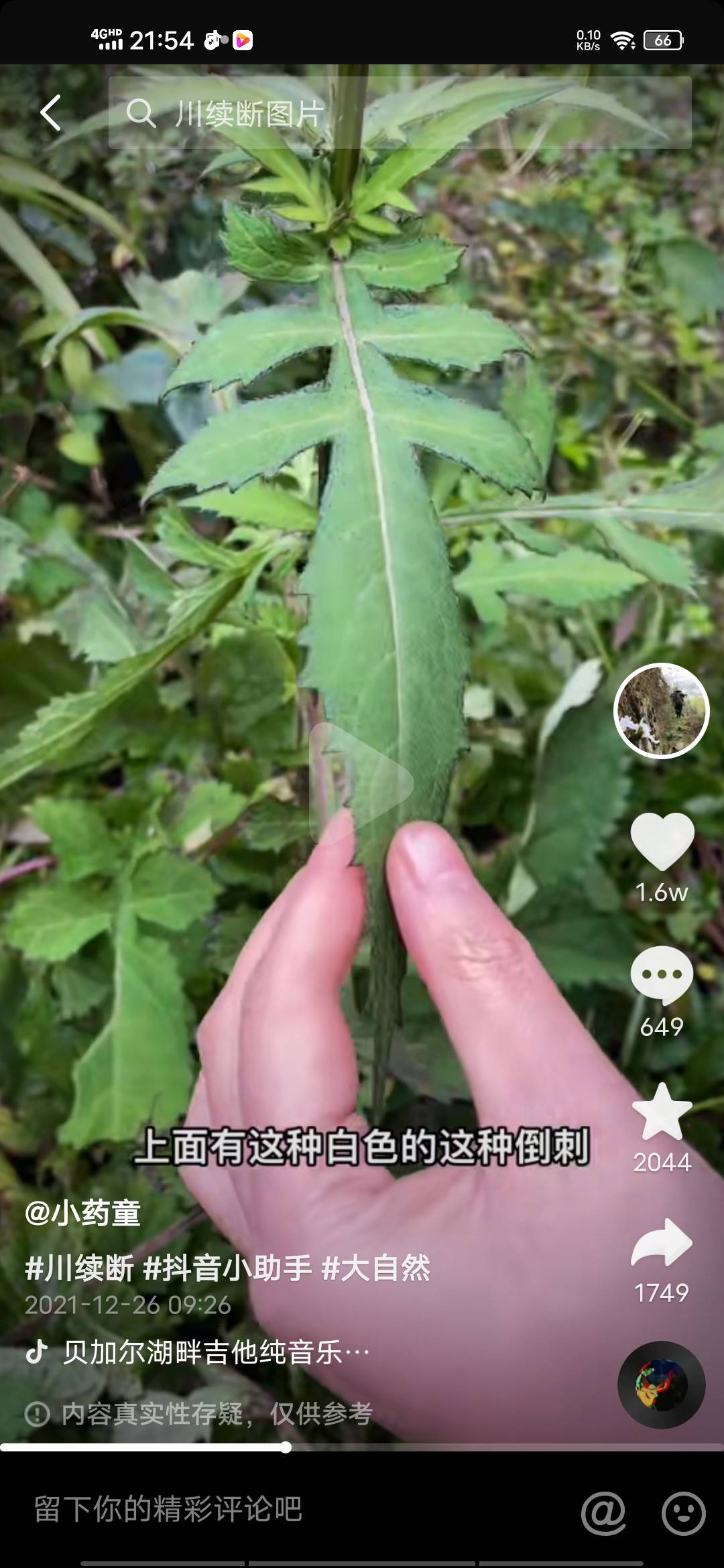The width and height of the screenshot is (724, 1568).
Task: Mention someone with the @ icon
Action: 603,1512
